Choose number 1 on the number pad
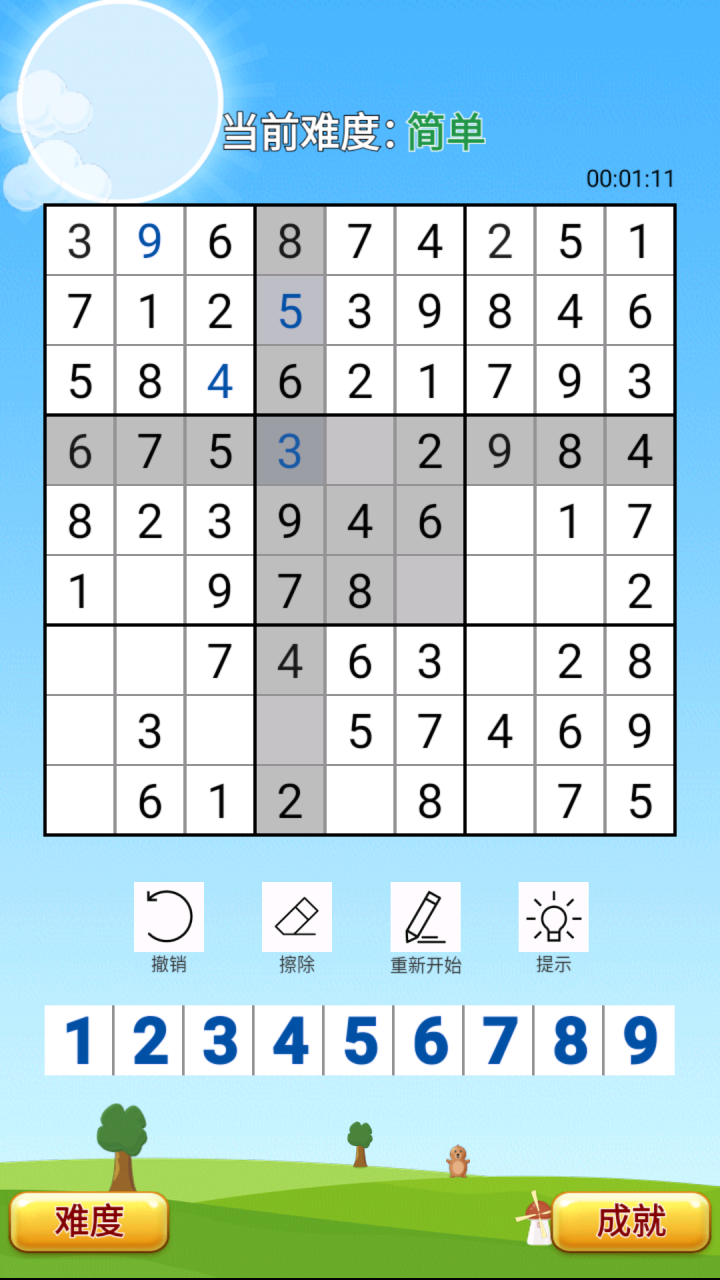Viewport: 720px width, 1280px height. click(79, 1040)
